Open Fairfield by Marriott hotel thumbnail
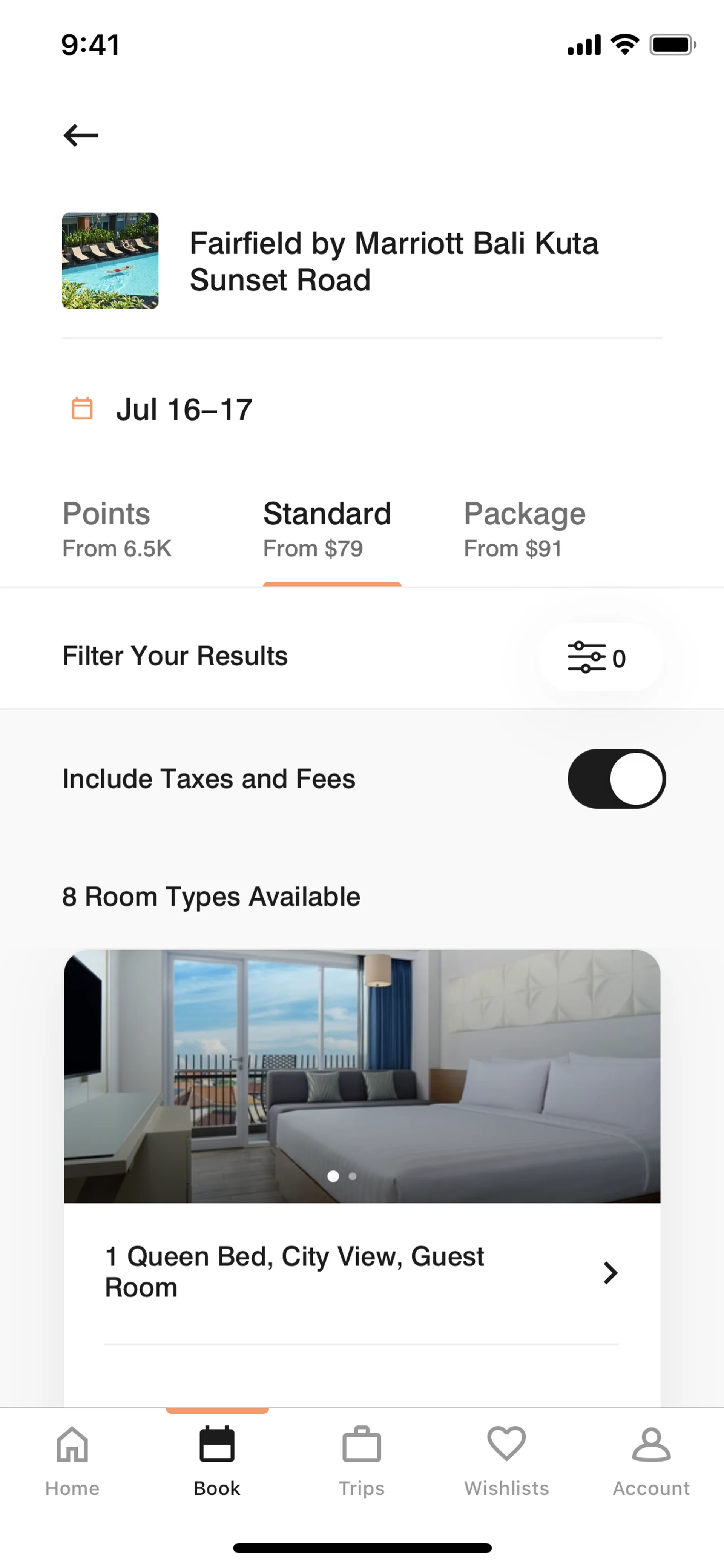Viewport: 724px width, 1568px height. tap(110, 261)
